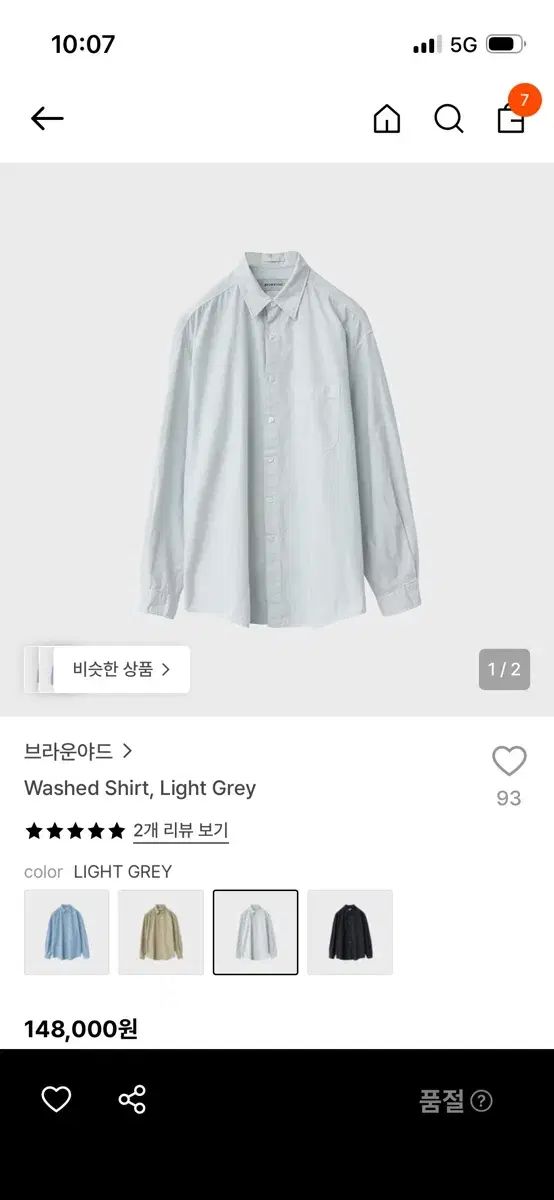Select the blue shirt color swatch
Image resolution: width=554 pixels, height=1200 pixels.
[x=67, y=932]
